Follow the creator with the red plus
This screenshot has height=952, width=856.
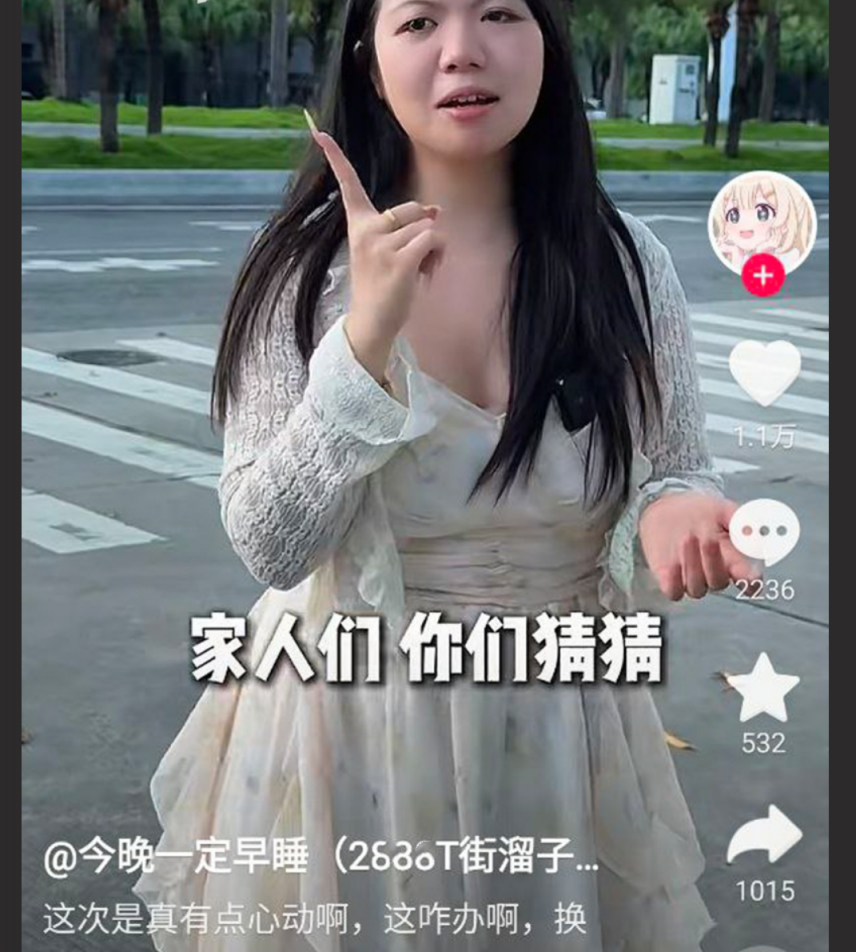click(x=762, y=275)
